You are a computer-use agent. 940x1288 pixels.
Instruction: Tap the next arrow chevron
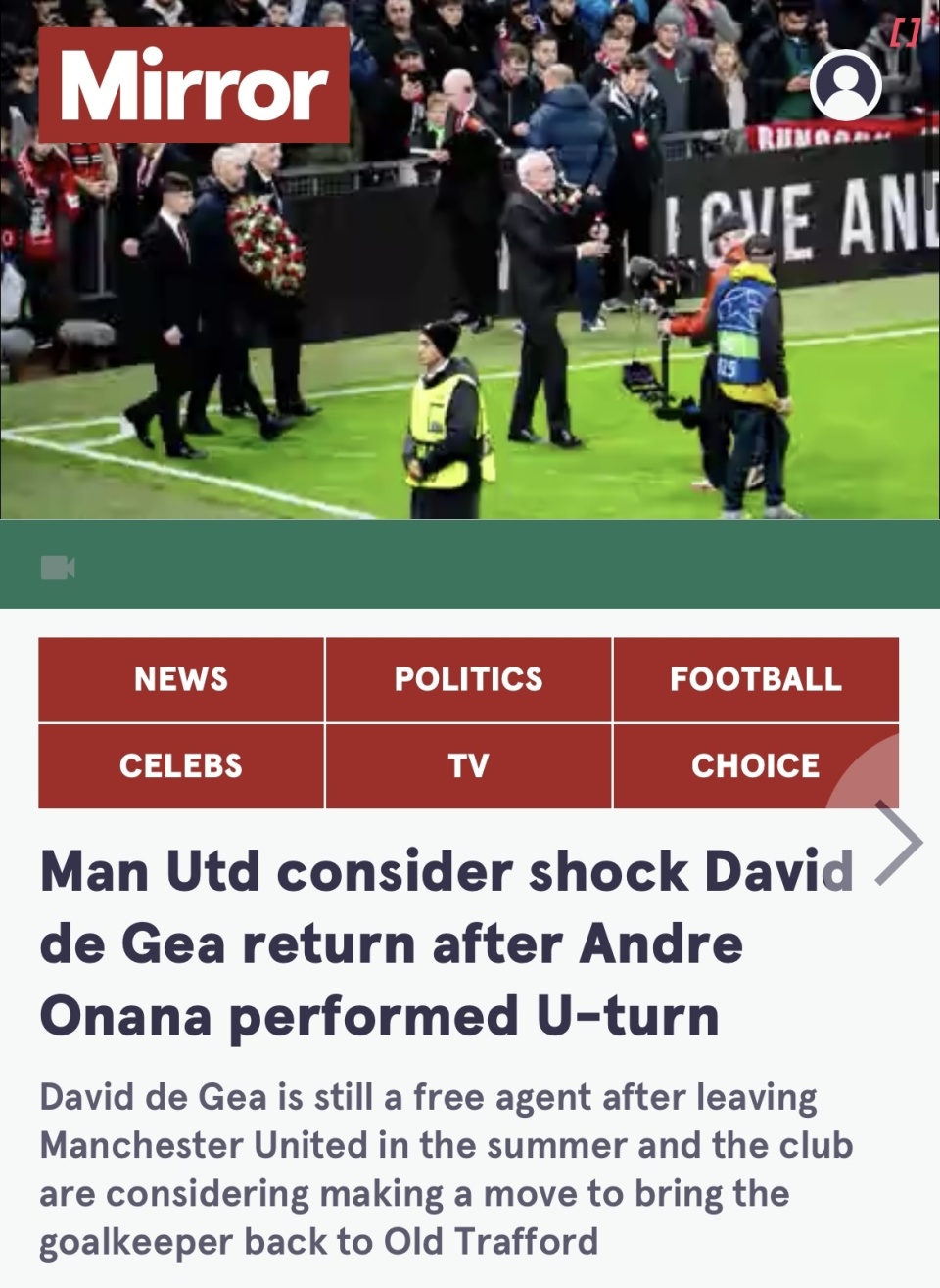click(899, 843)
